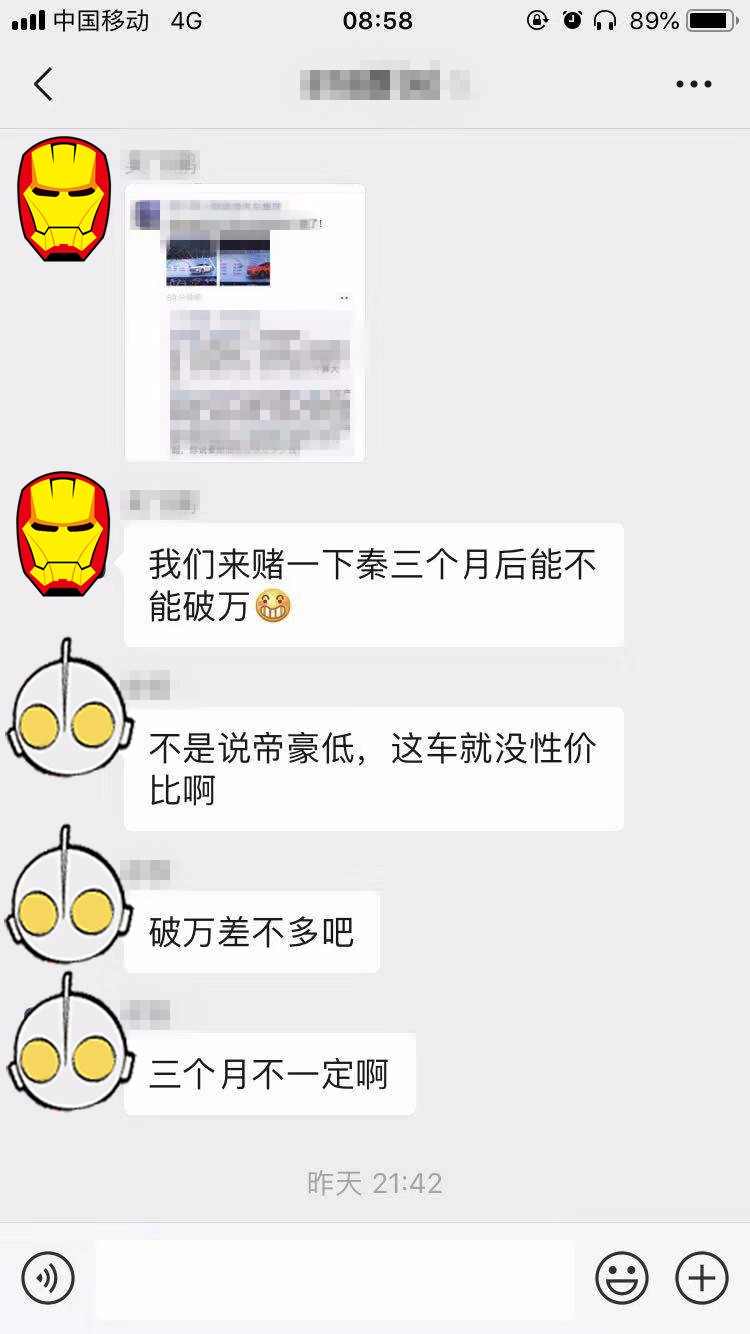Open the plus attachments menu
Image resolution: width=750 pixels, height=1334 pixels.
[x=701, y=1277]
